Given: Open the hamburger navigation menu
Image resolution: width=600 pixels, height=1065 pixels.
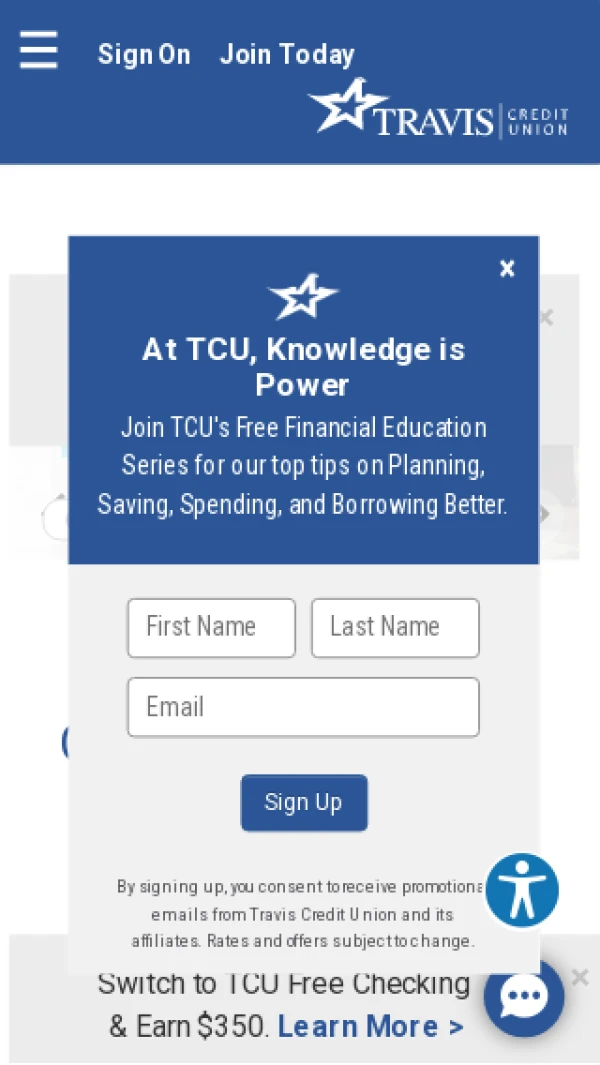Looking at the screenshot, I should pyautogui.click(x=39, y=50).
